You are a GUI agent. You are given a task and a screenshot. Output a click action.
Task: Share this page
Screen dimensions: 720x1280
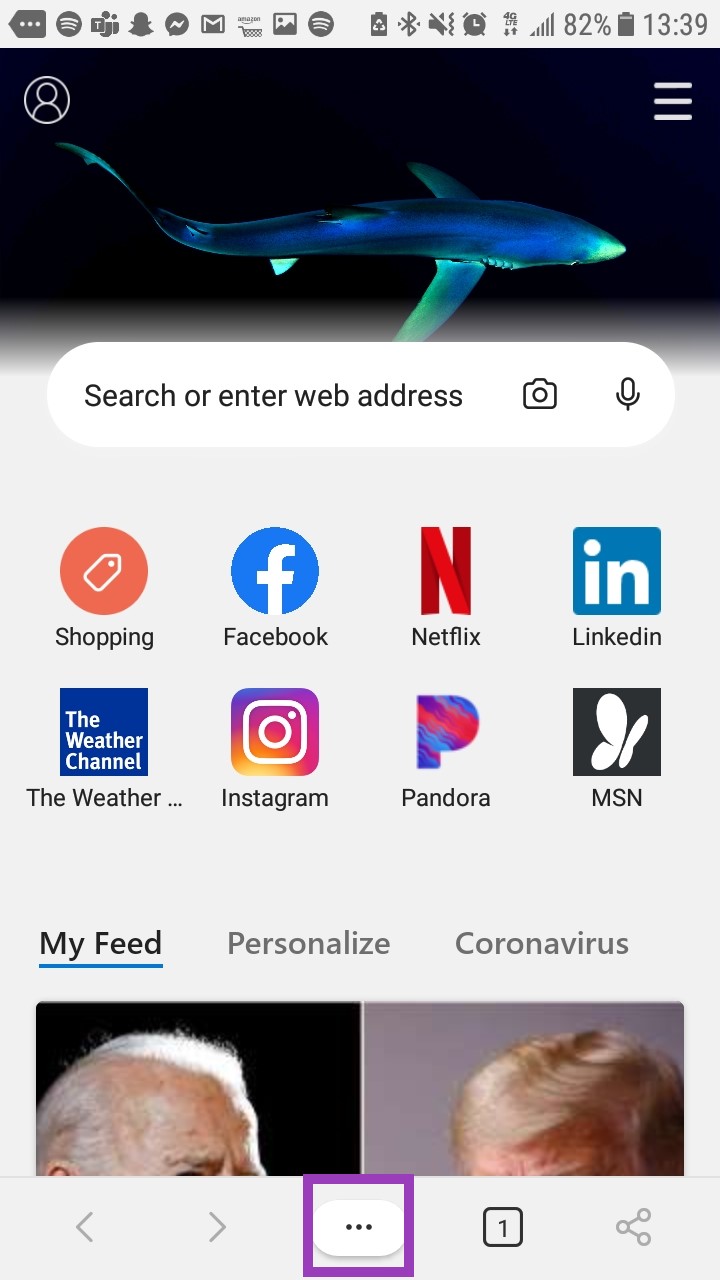[x=633, y=1227]
